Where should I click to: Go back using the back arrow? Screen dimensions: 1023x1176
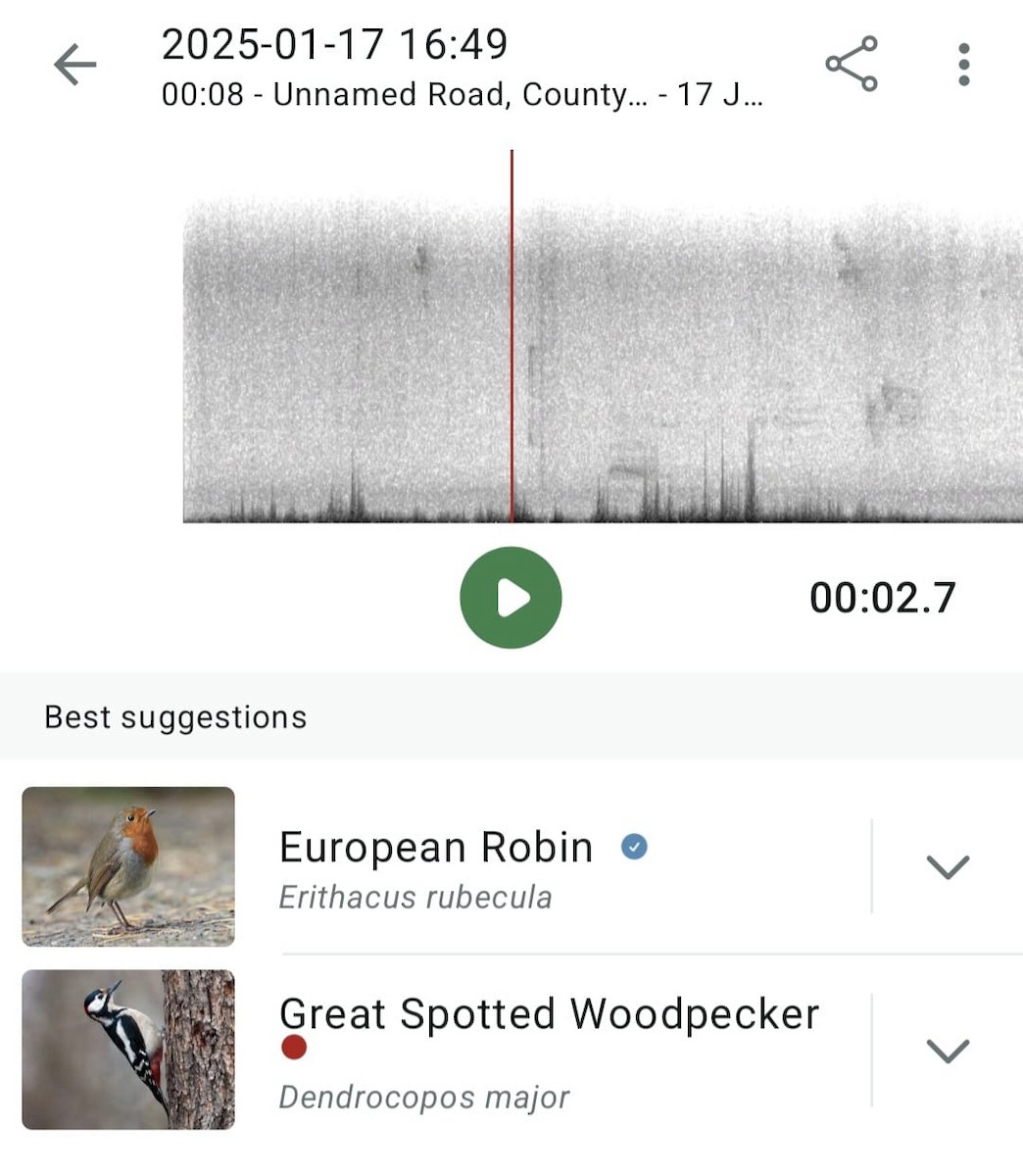[x=73, y=64]
